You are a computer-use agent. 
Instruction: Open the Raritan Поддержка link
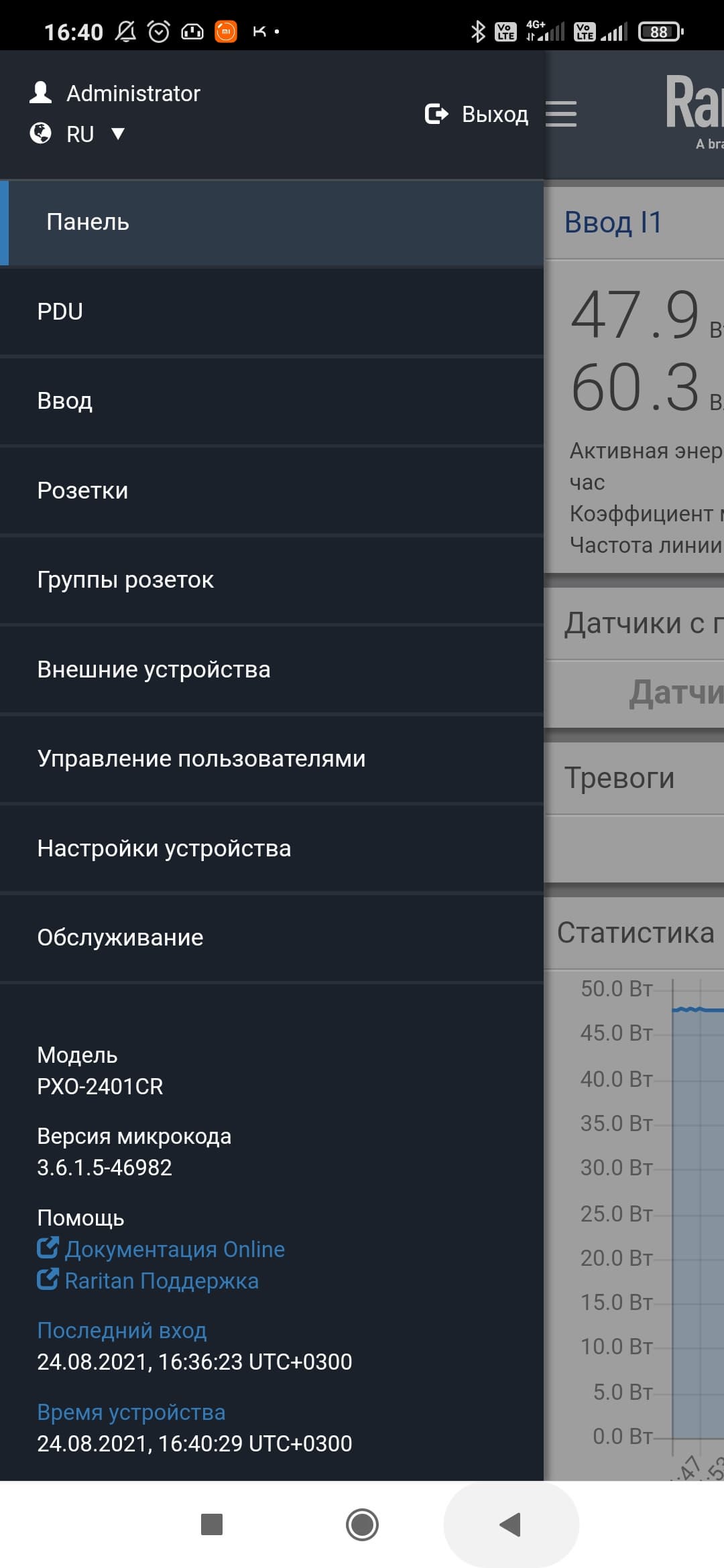point(161,1281)
